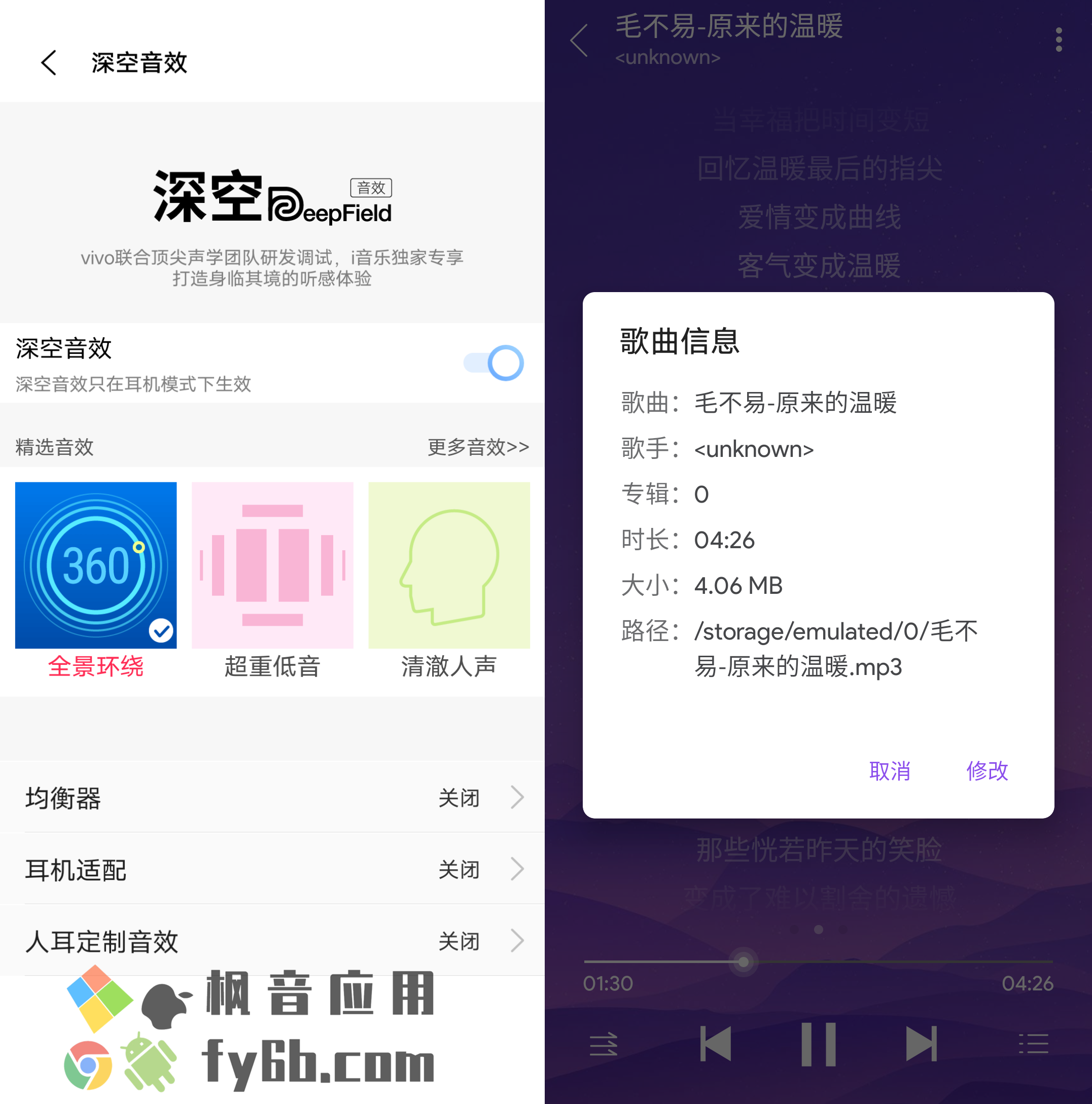Image resolution: width=1092 pixels, height=1104 pixels.
Task: Go back from the music player
Action: (579, 40)
